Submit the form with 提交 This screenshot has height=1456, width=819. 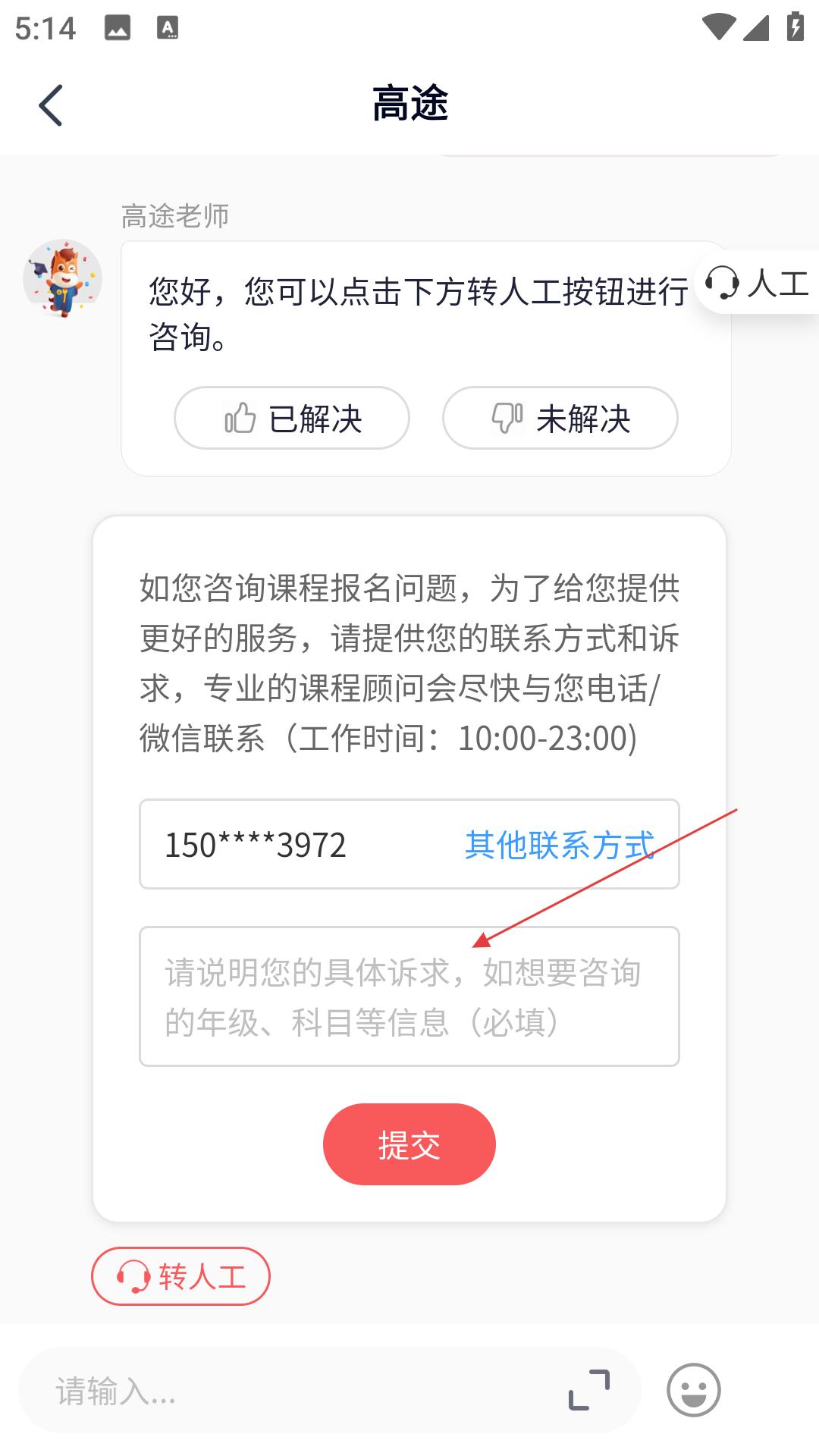[409, 1144]
